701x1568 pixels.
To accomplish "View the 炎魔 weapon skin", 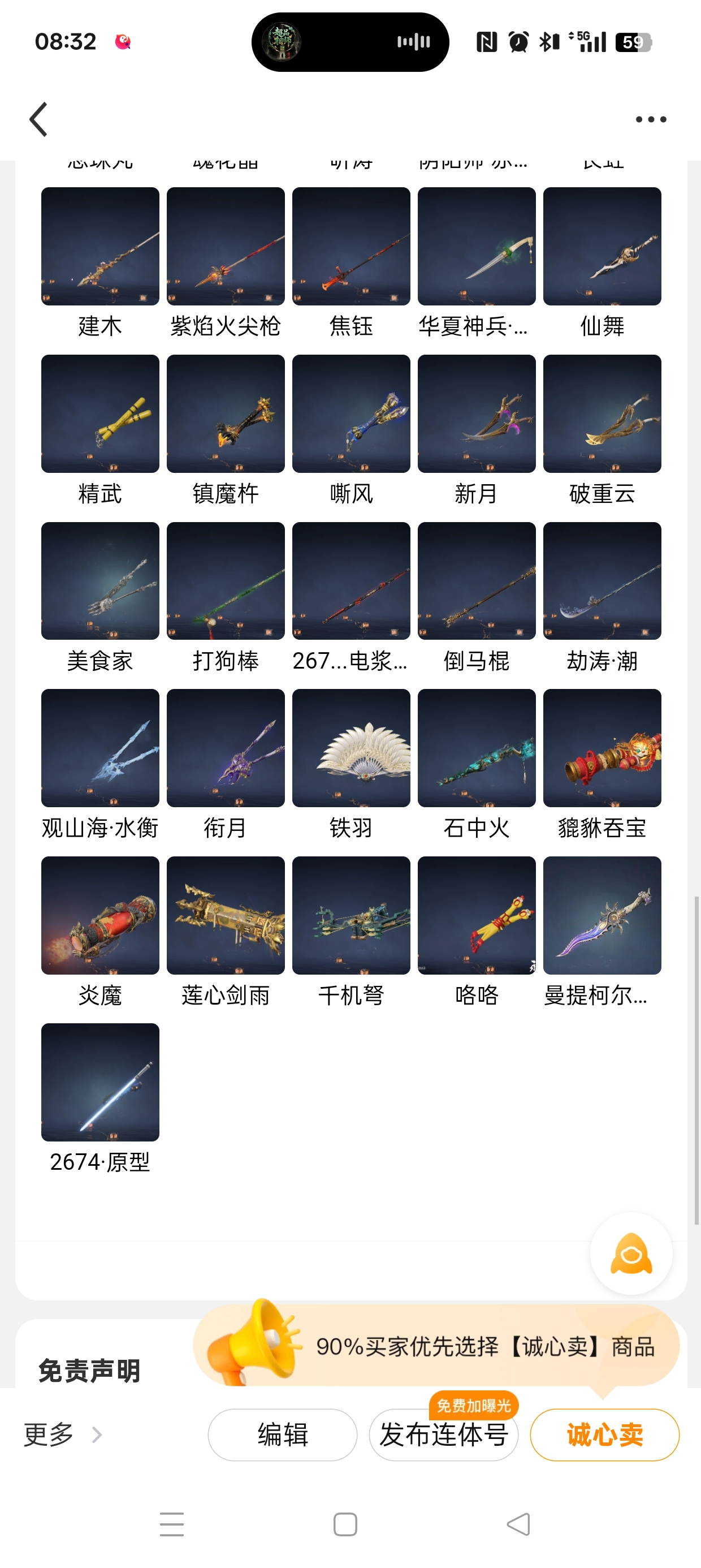I will 100,915.
